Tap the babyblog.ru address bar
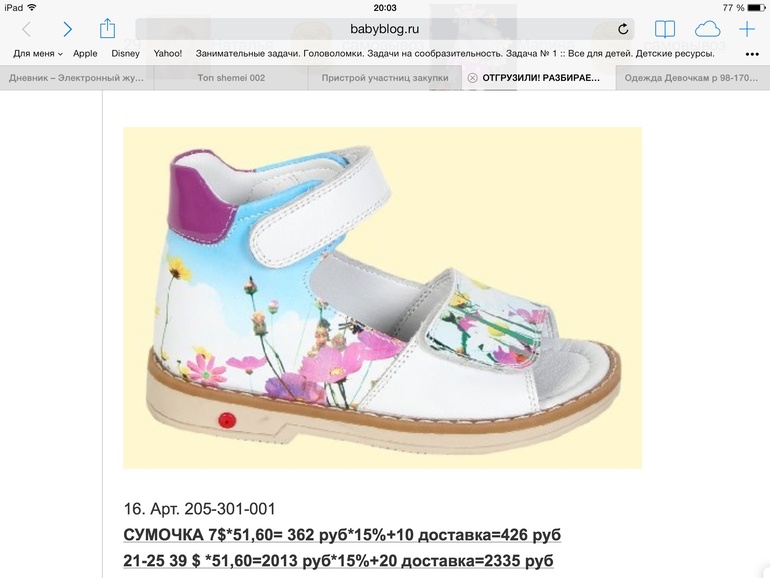This screenshot has width=770, height=578. coord(384,29)
